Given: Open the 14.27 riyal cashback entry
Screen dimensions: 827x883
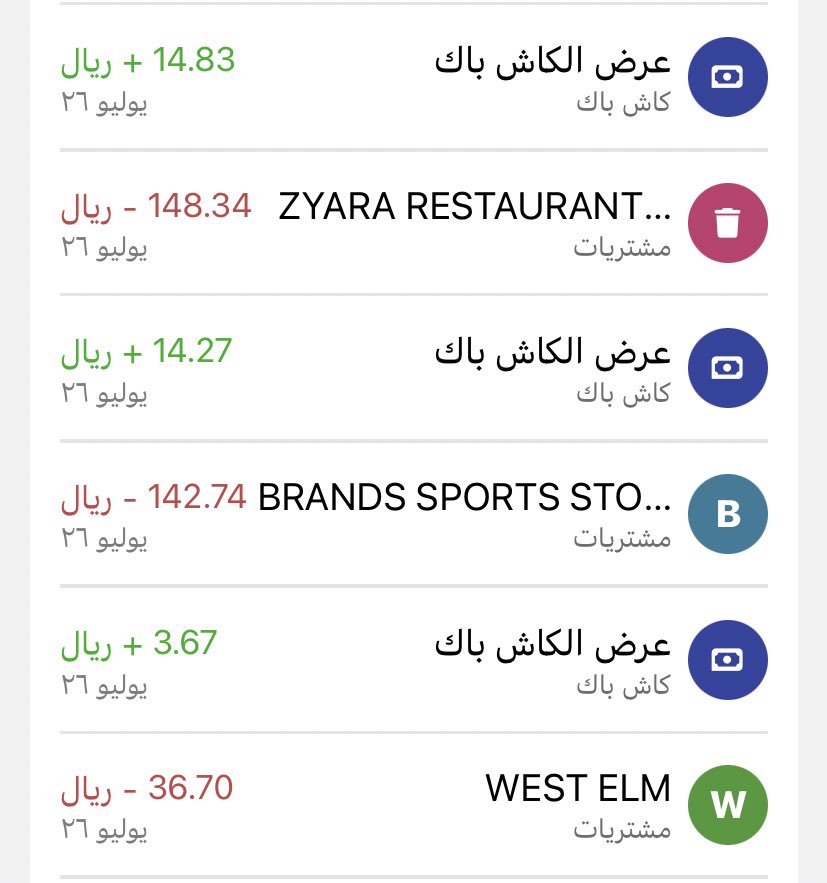Looking at the screenshot, I should point(413,368).
